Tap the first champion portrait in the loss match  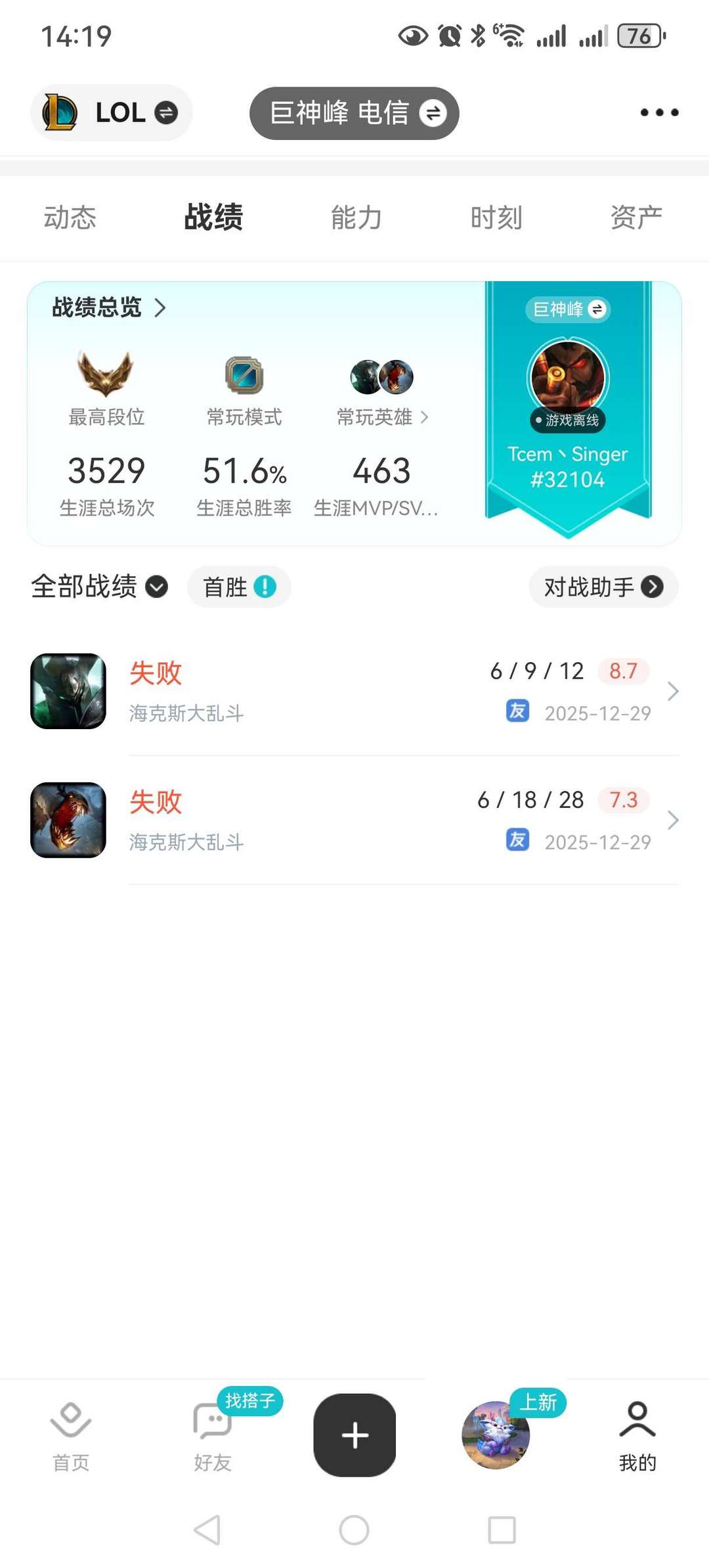(x=68, y=691)
